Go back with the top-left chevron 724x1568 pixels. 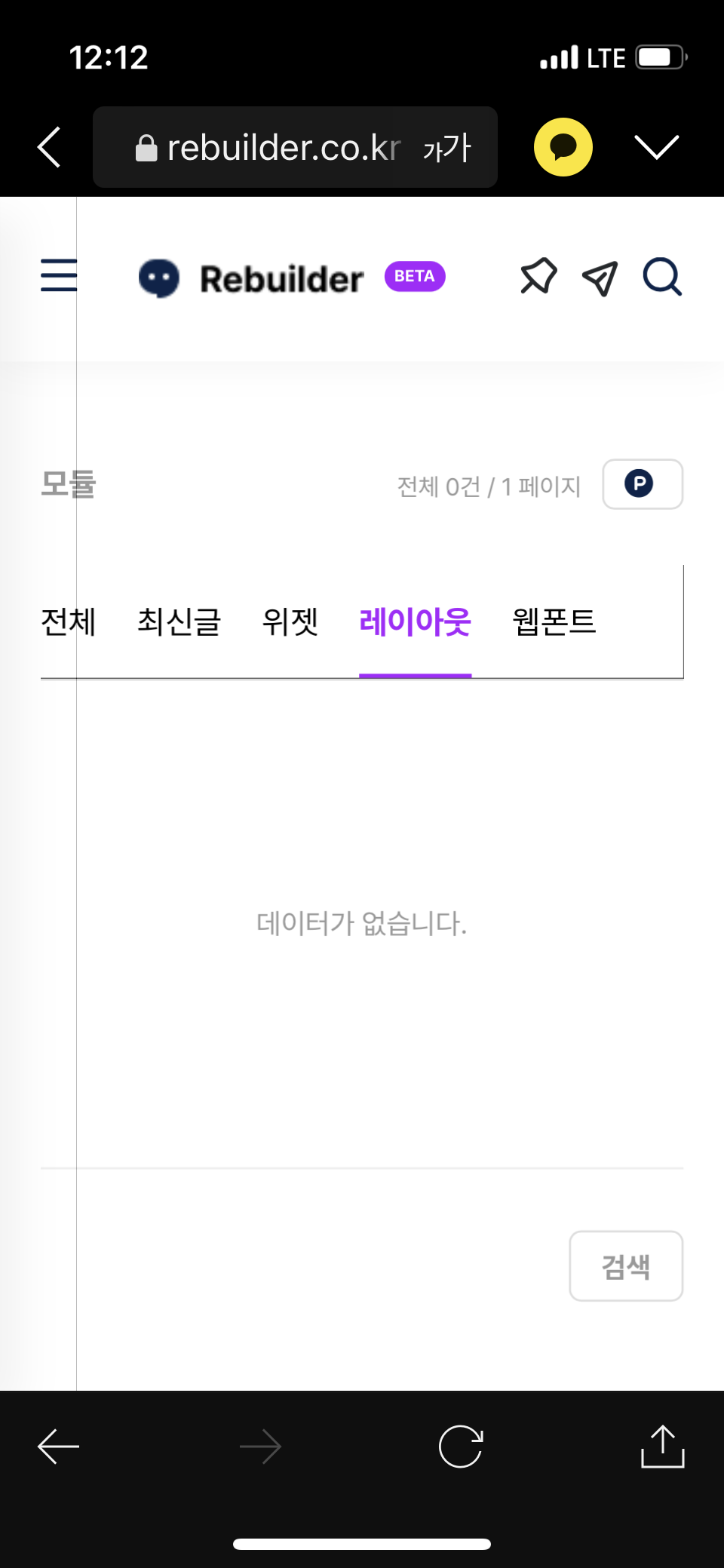50,147
